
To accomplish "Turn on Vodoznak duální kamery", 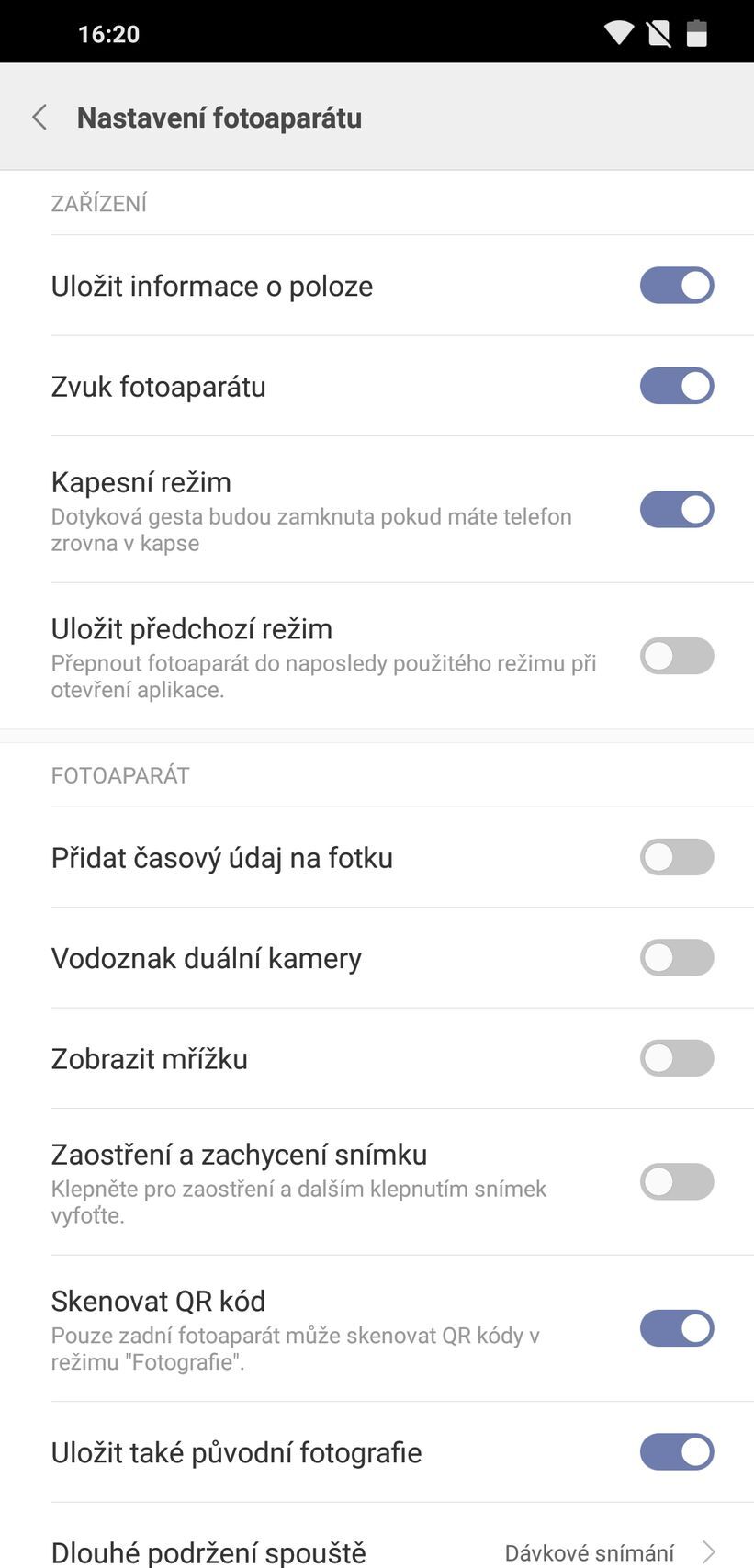I will click(677, 957).
